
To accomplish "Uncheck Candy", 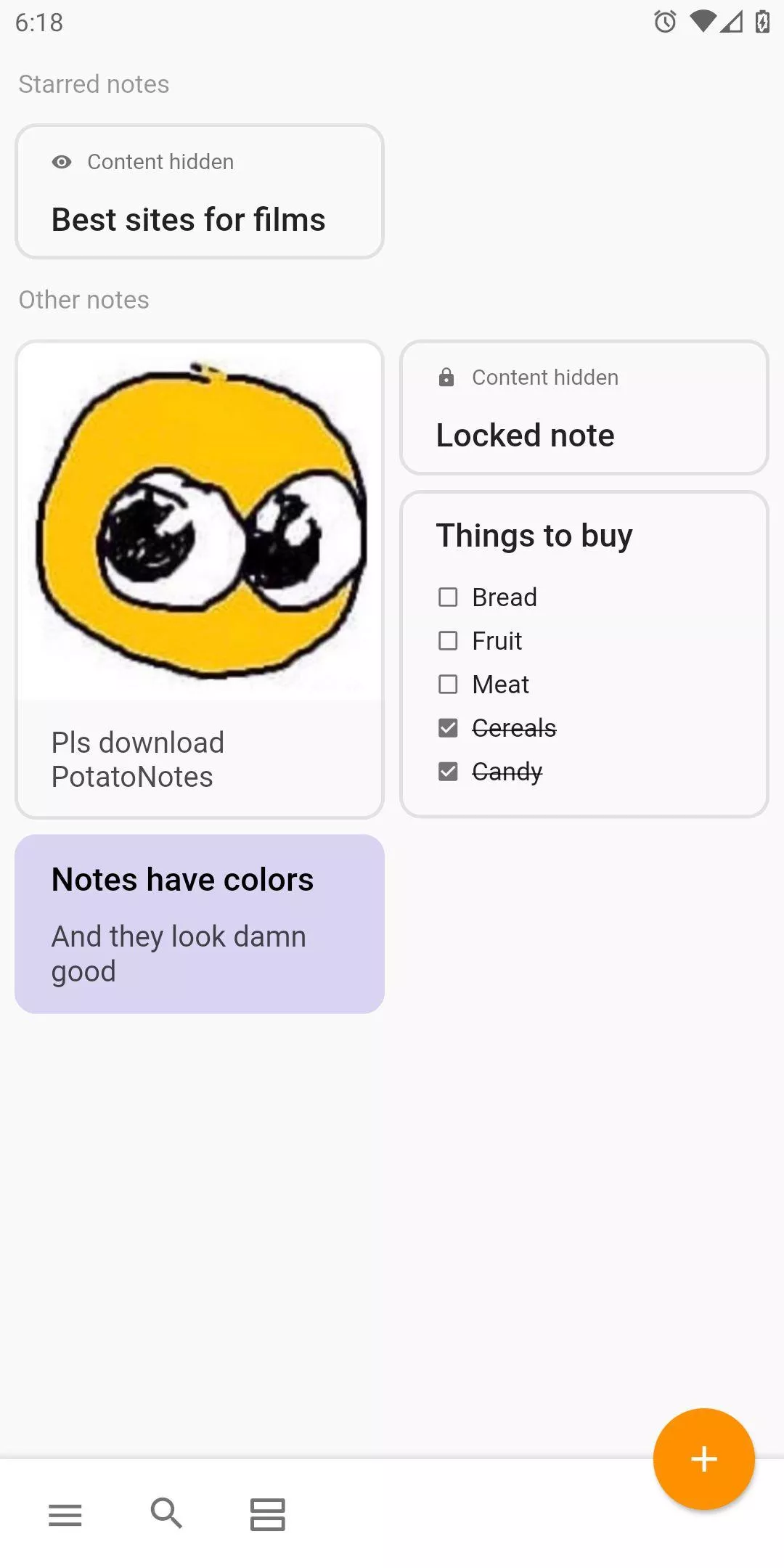I will pos(448,772).
